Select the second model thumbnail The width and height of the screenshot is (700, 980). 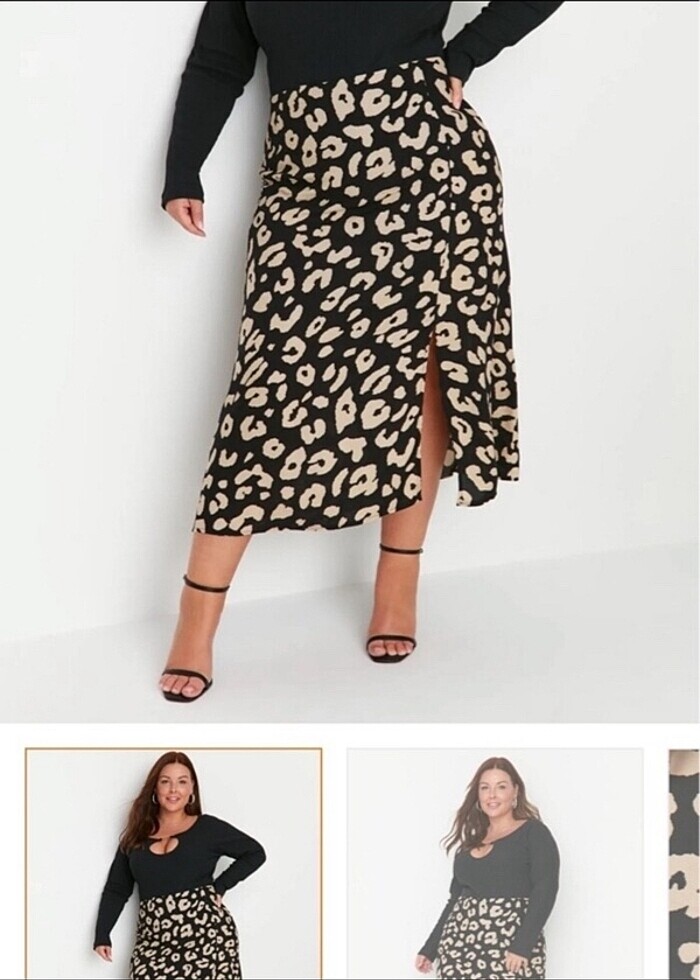(x=495, y=863)
